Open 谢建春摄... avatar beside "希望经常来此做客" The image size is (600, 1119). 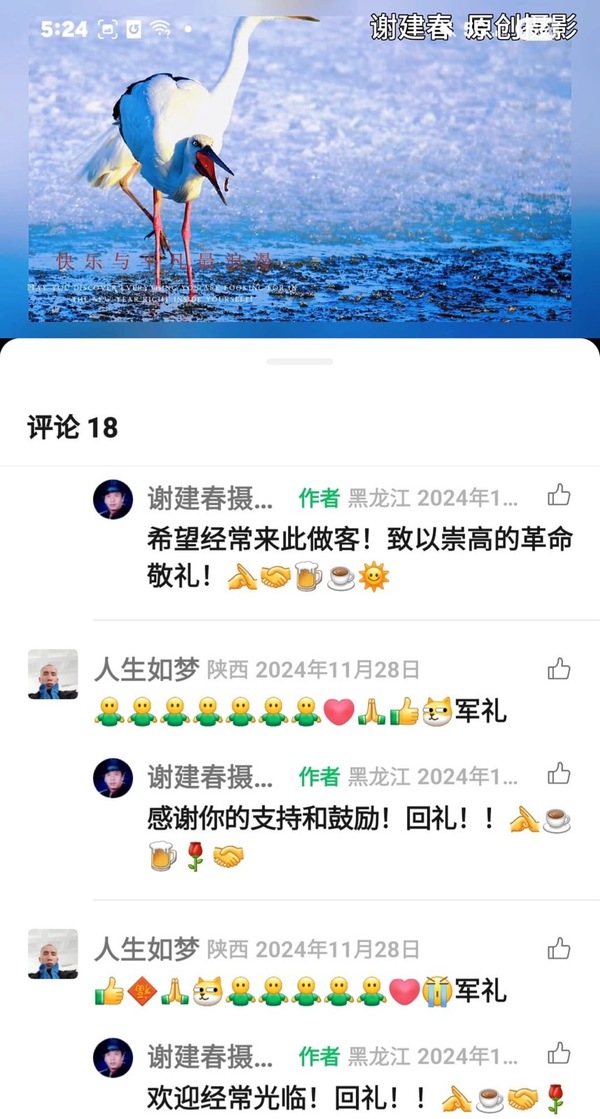tap(113, 499)
